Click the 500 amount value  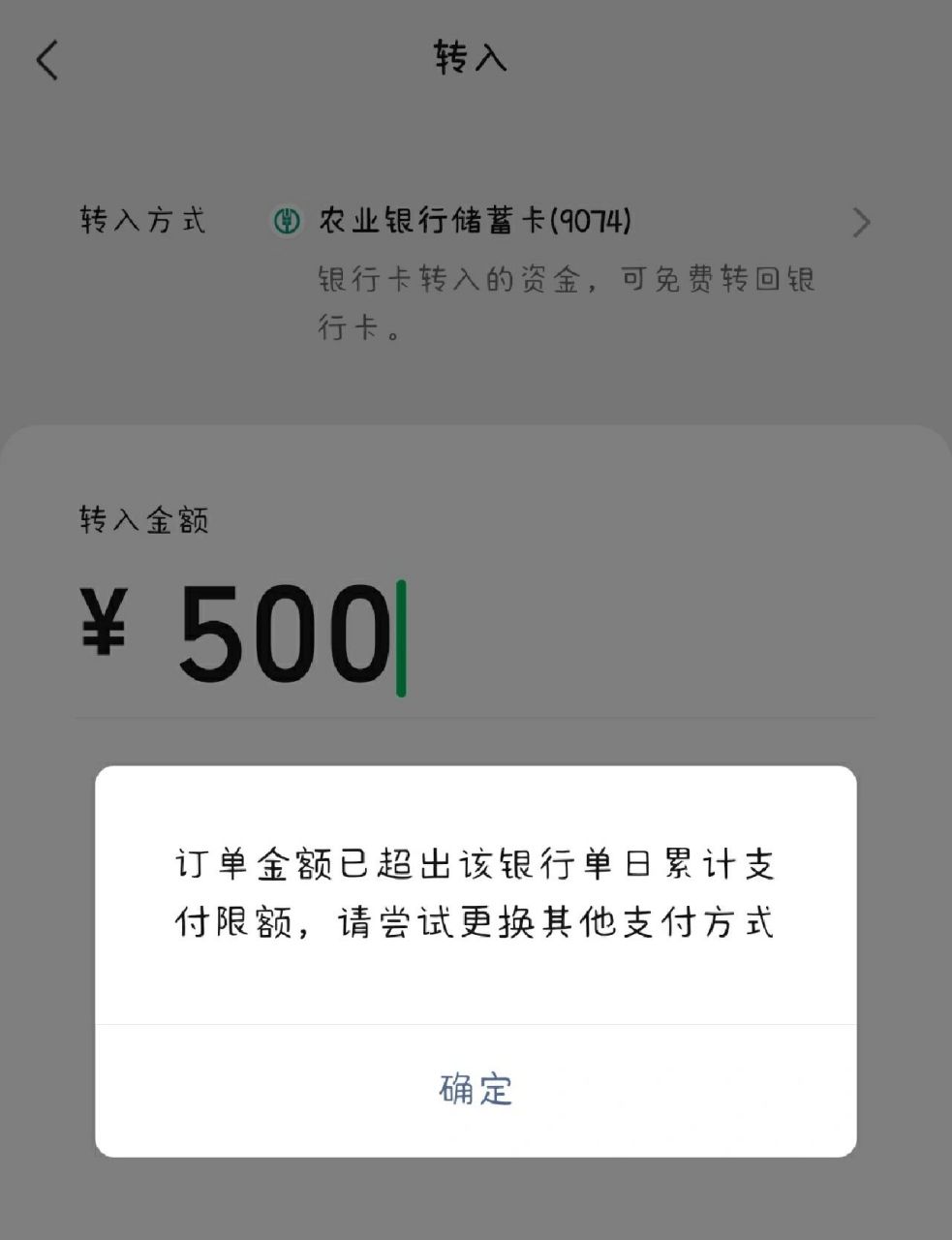[286, 629]
